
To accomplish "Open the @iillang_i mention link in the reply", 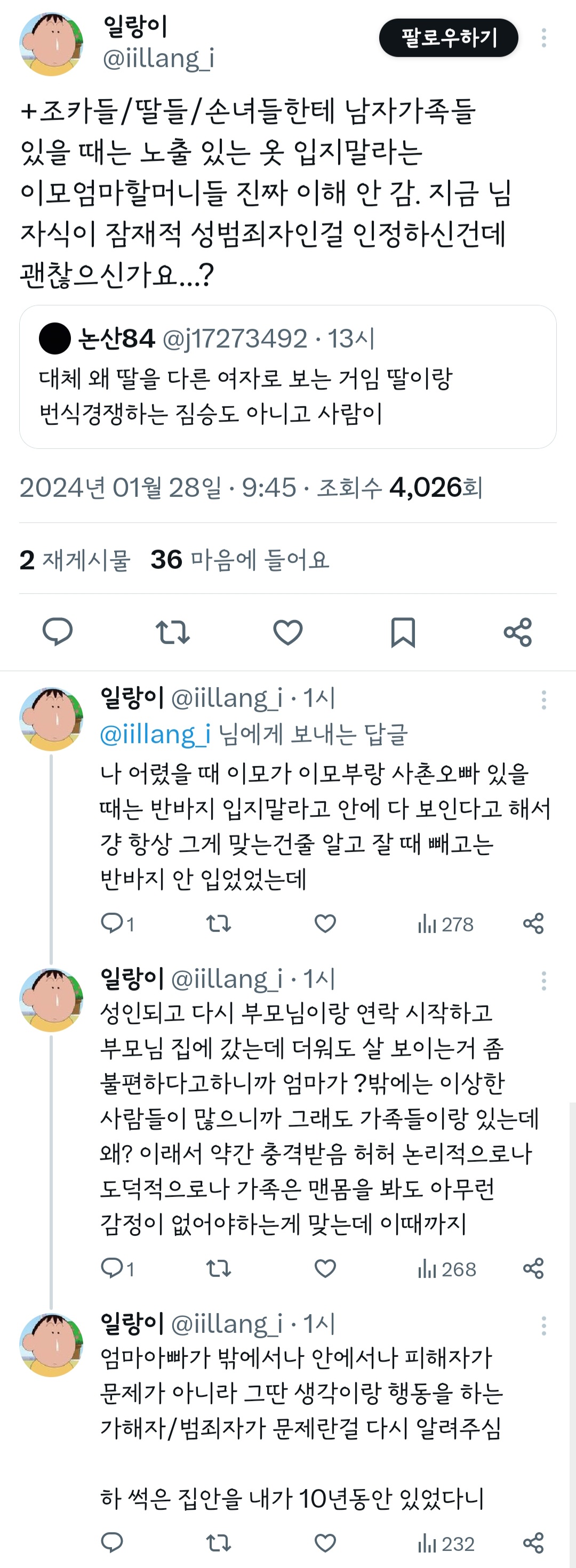I will click(155, 734).
